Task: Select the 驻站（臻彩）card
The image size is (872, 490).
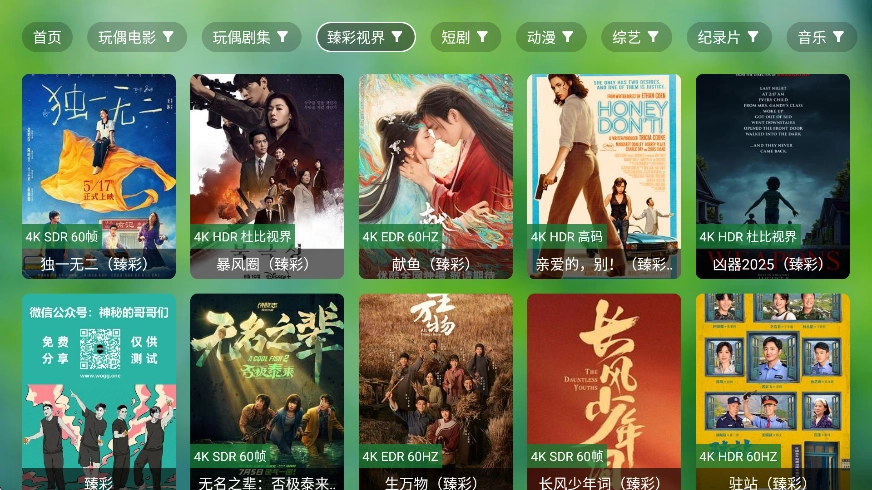Action: (773, 390)
